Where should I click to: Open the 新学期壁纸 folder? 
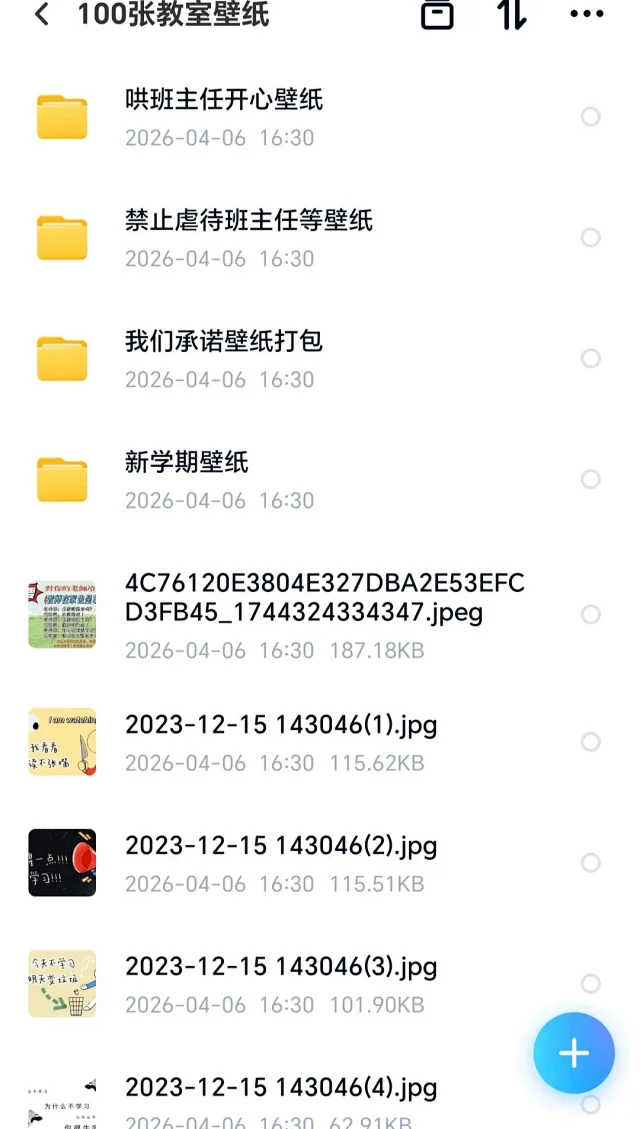(187, 479)
